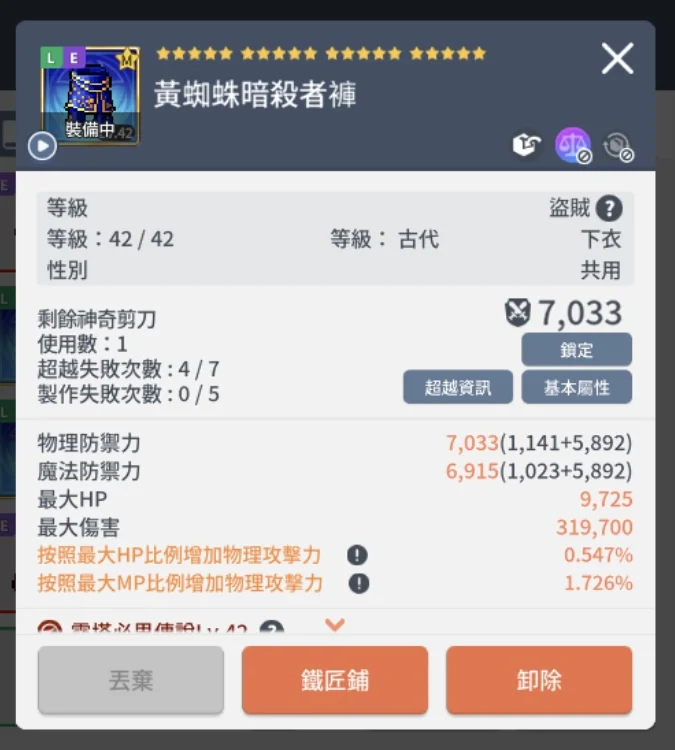The width and height of the screenshot is (675, 750).
Task: Show info for 按照最大MP比例增加物理攻擊力
Action: tap(357, 583)
